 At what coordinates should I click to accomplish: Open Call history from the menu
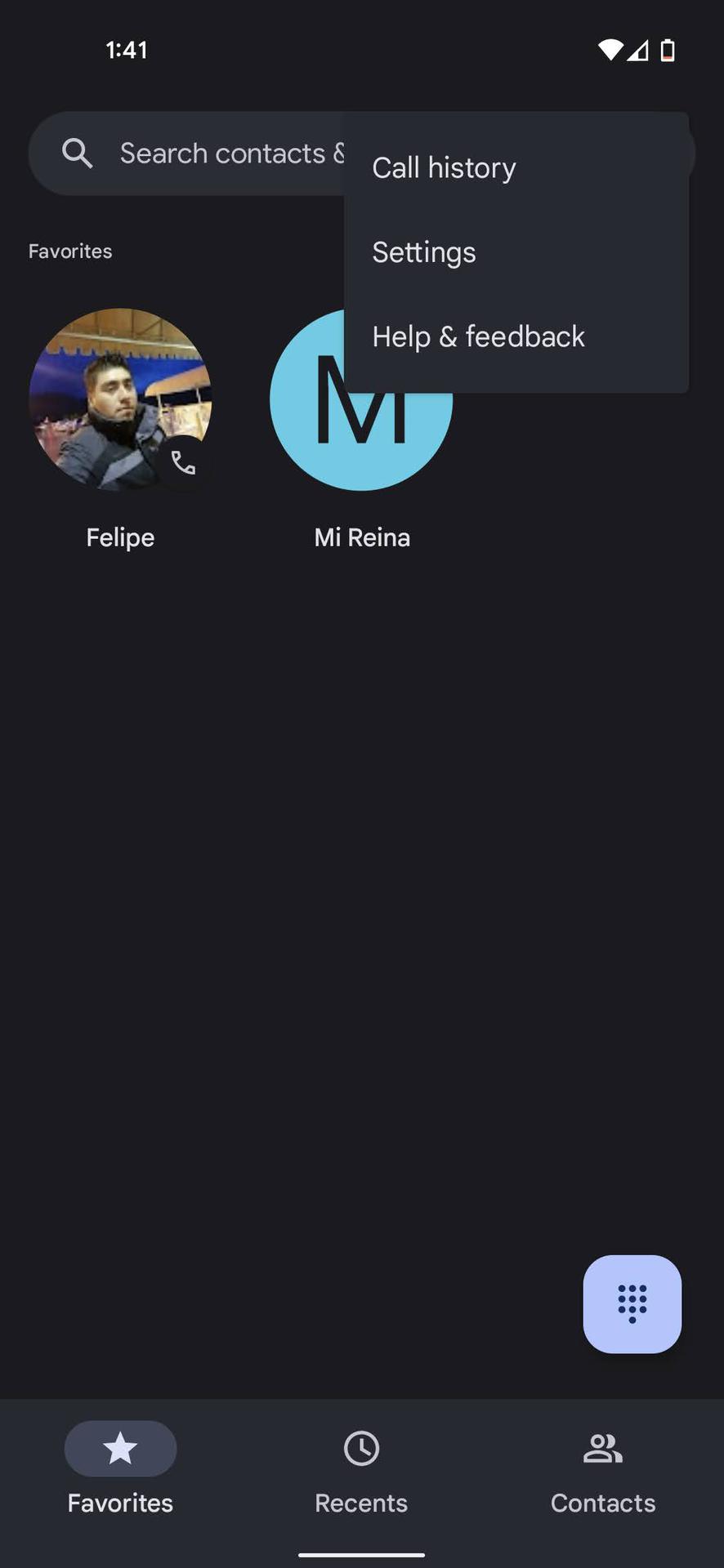[444, 167]
